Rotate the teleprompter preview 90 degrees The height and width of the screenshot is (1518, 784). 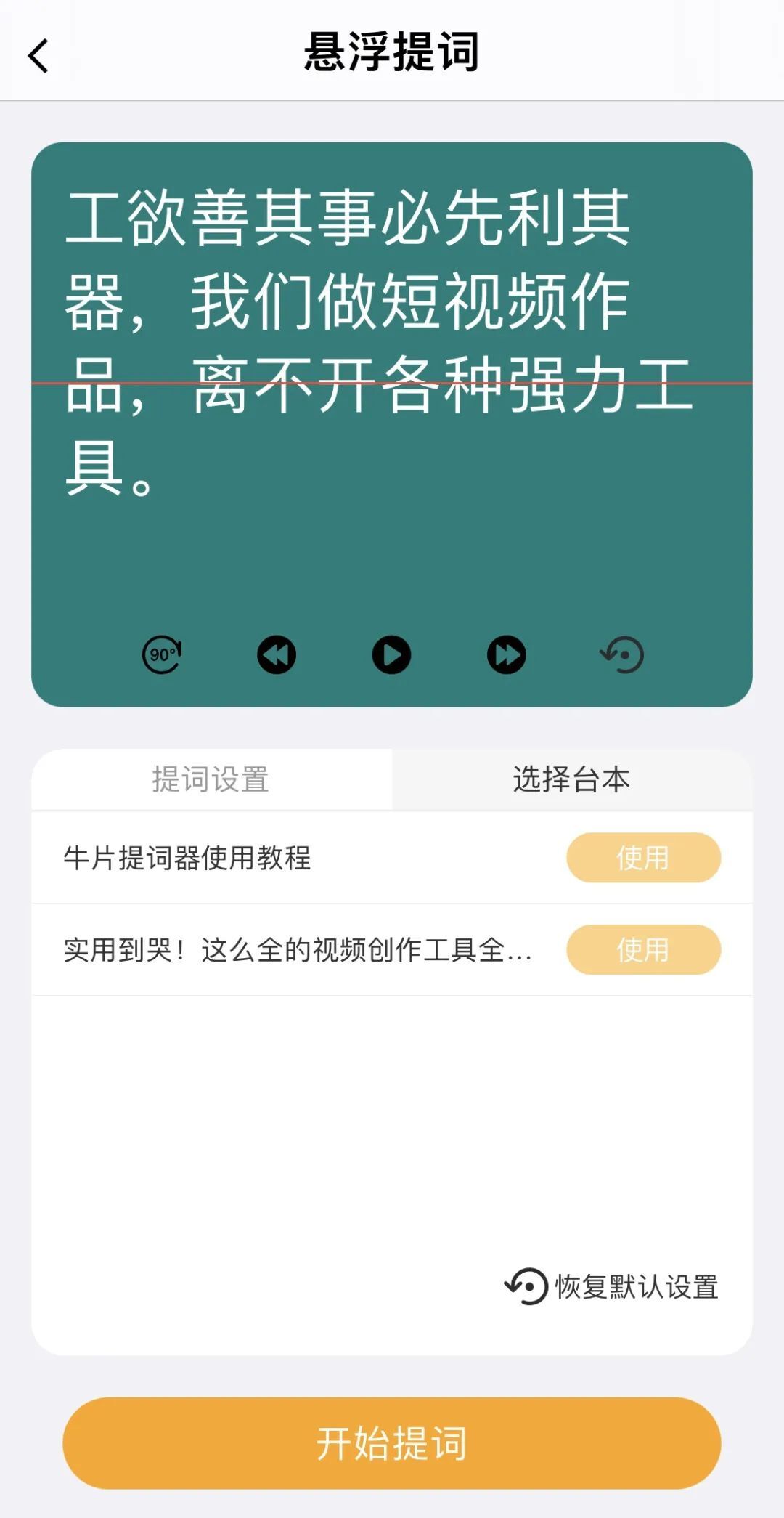pos(162,654)
